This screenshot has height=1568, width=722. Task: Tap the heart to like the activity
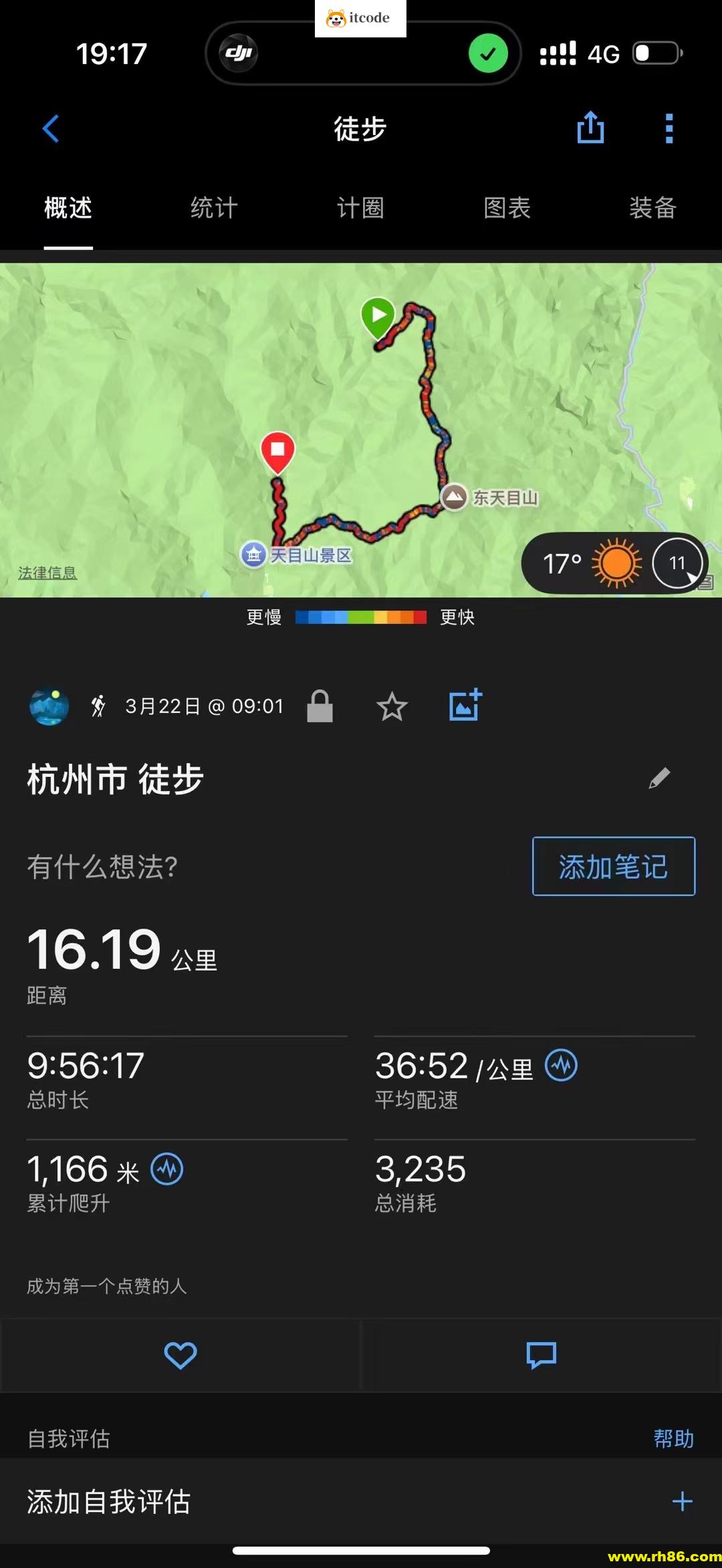(179, 1354)
